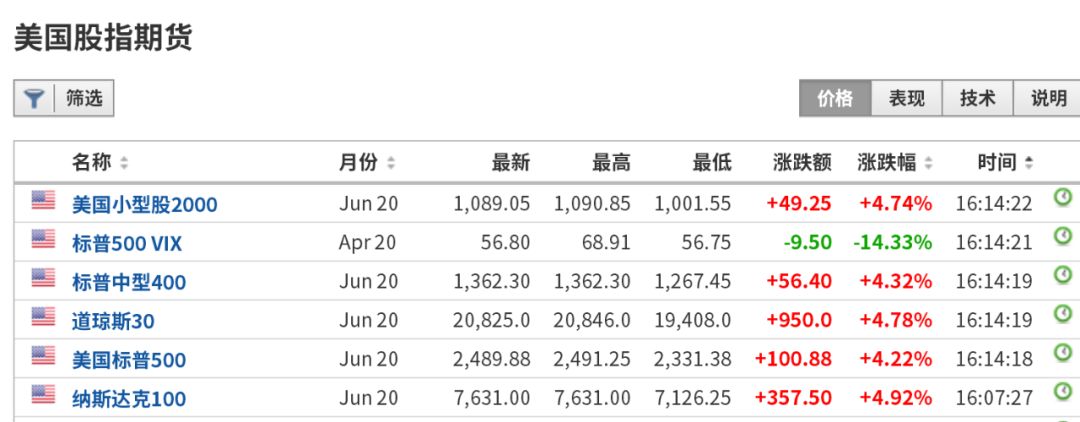Switch to the 技术 tab
The width and height of the screenshot is (1080, 422).
pyautogui.click(x=978, y=98)
